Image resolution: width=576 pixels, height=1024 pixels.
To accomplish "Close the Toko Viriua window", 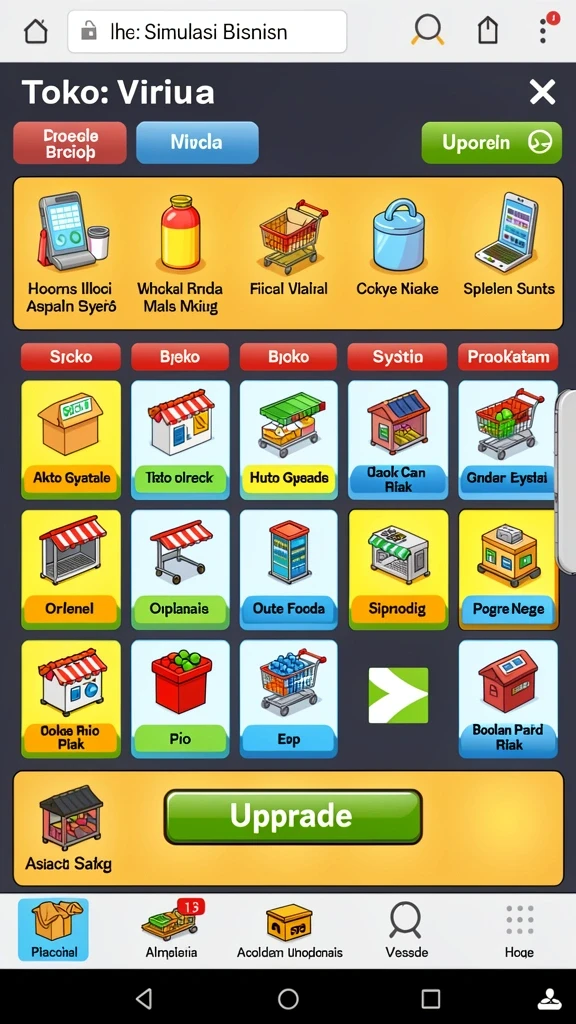I will tap(542, 92).
